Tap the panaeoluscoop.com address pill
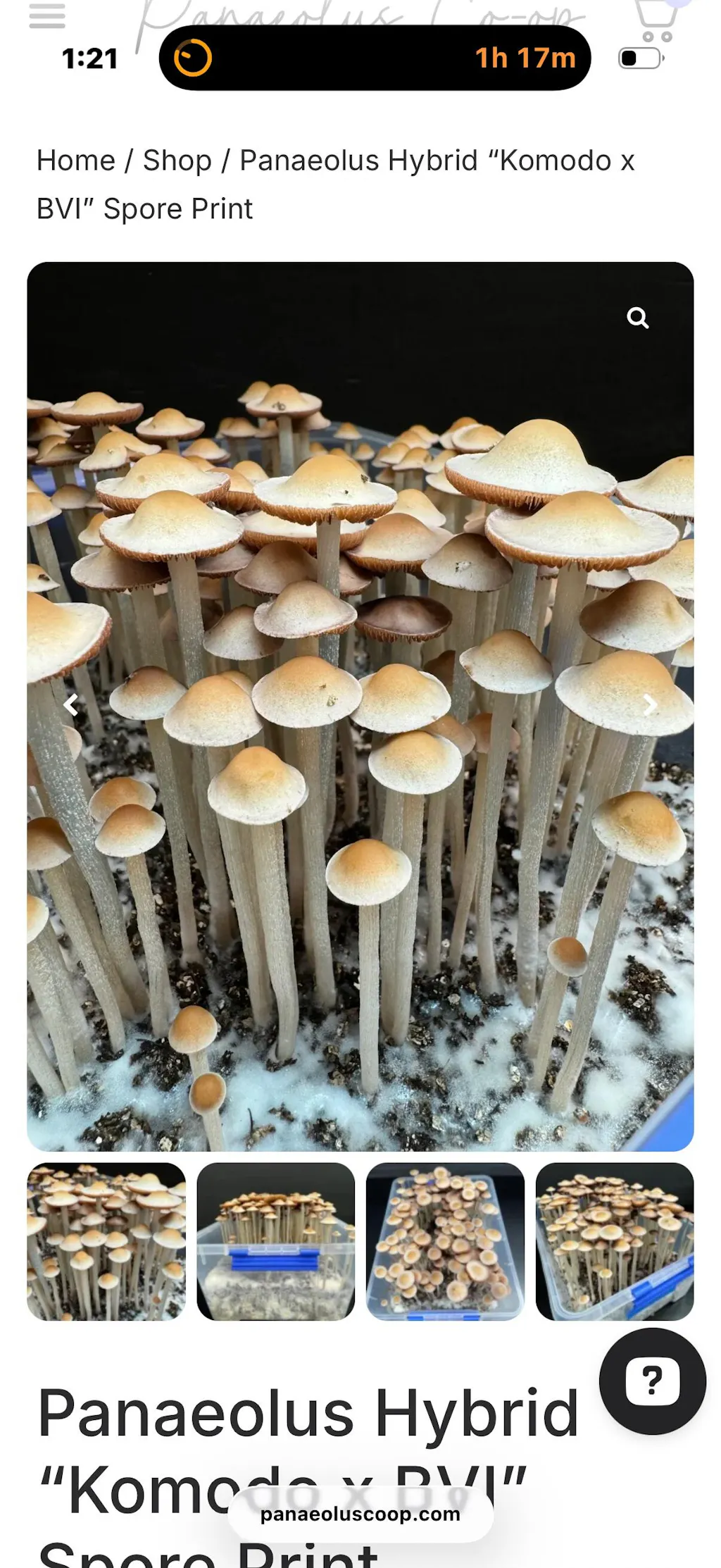The height and width of the screenshot is (1568, 721). [360, 1514]
